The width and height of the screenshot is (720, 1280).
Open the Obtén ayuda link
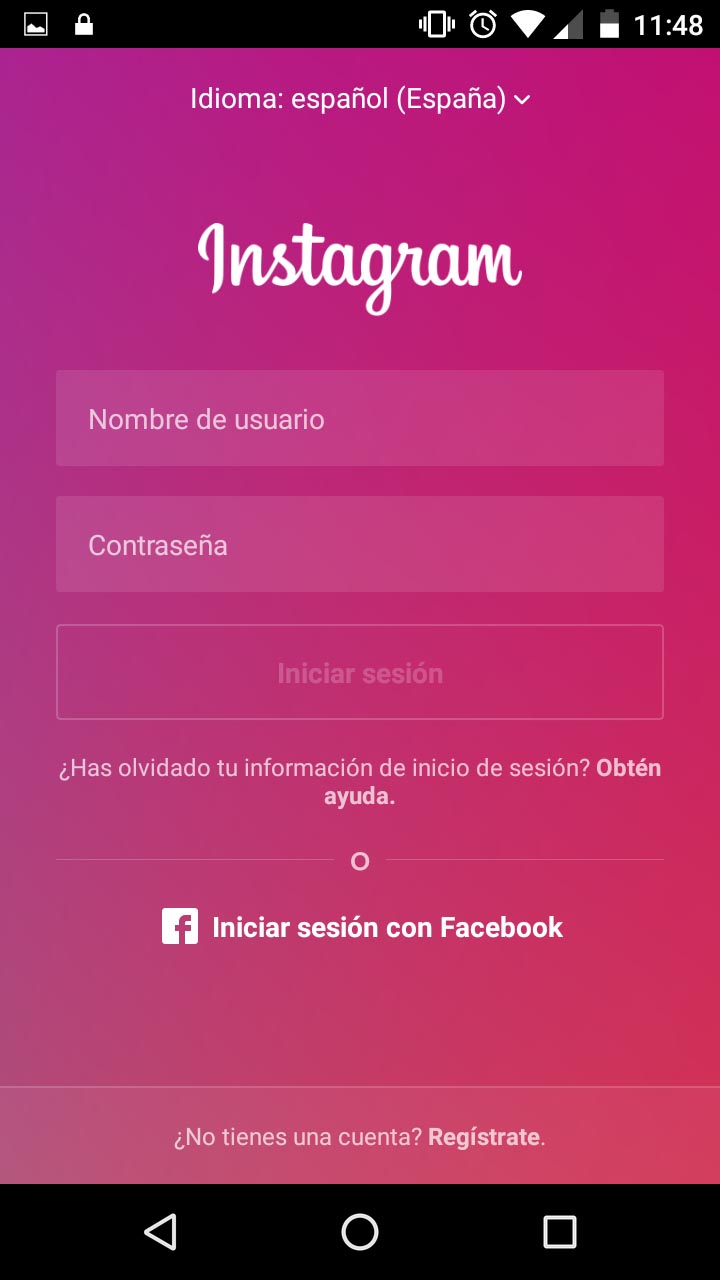630,768
